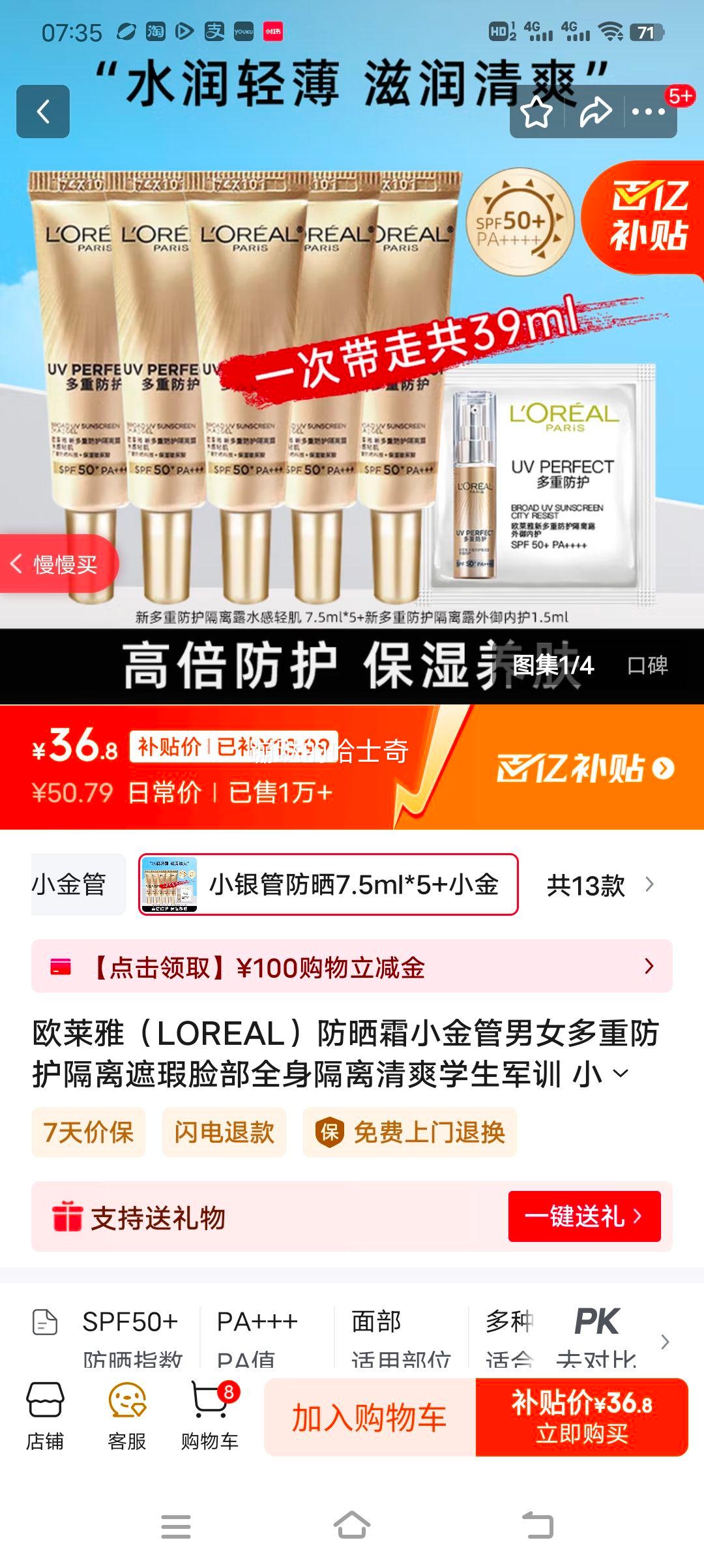
Task: Favorite the product via the star icon
Action: pos(536,112)
